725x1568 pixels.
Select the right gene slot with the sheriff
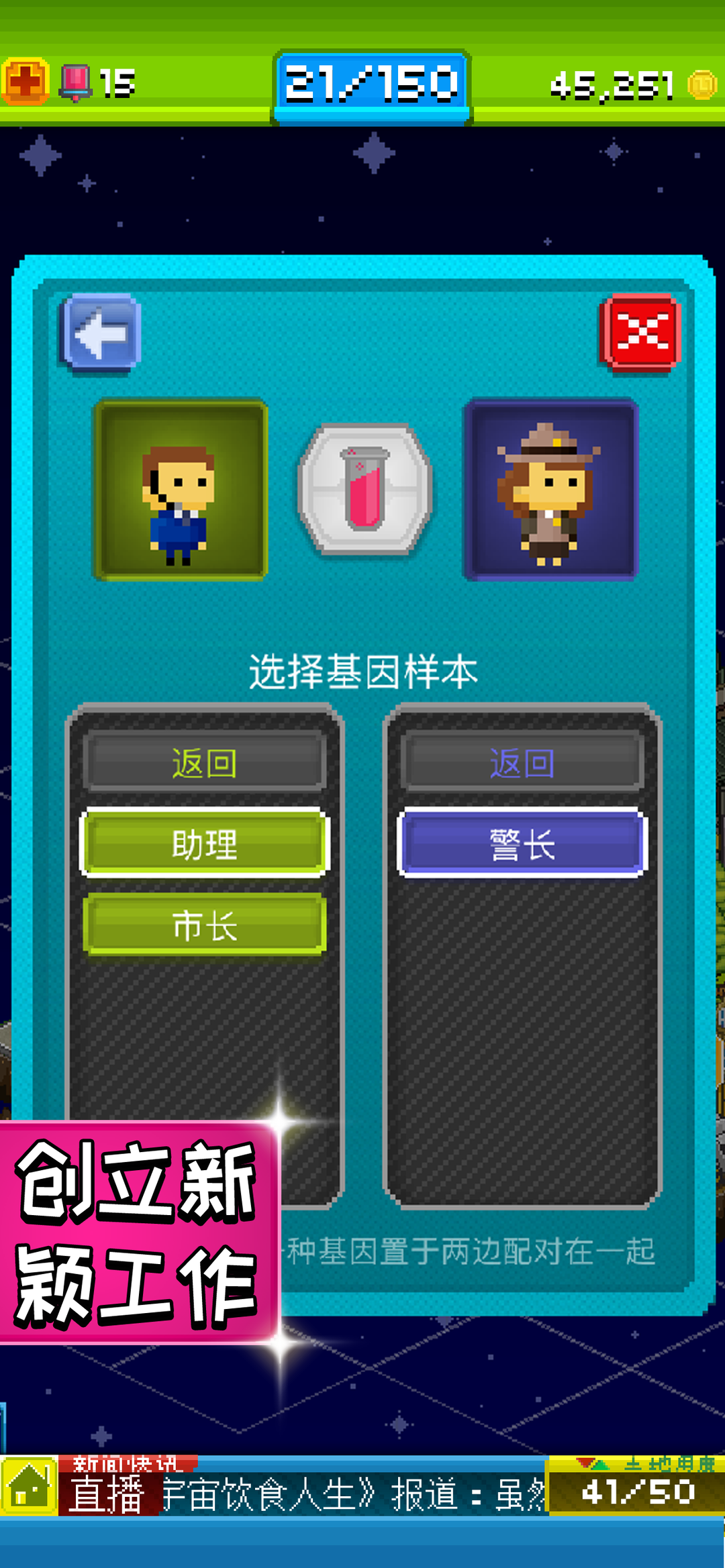[550, 490]
